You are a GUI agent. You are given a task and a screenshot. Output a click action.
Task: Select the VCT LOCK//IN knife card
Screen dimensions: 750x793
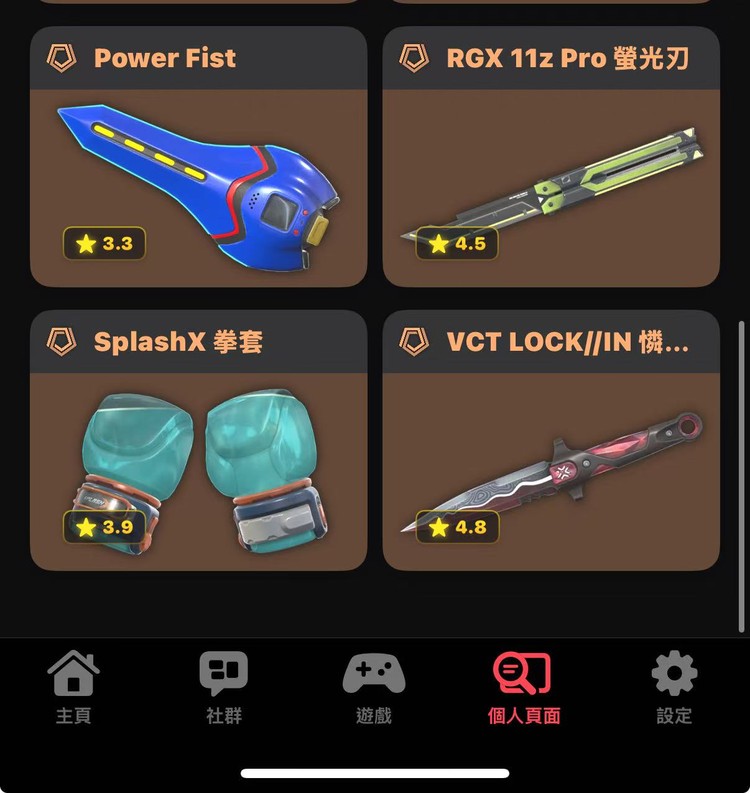coord(551,440)
